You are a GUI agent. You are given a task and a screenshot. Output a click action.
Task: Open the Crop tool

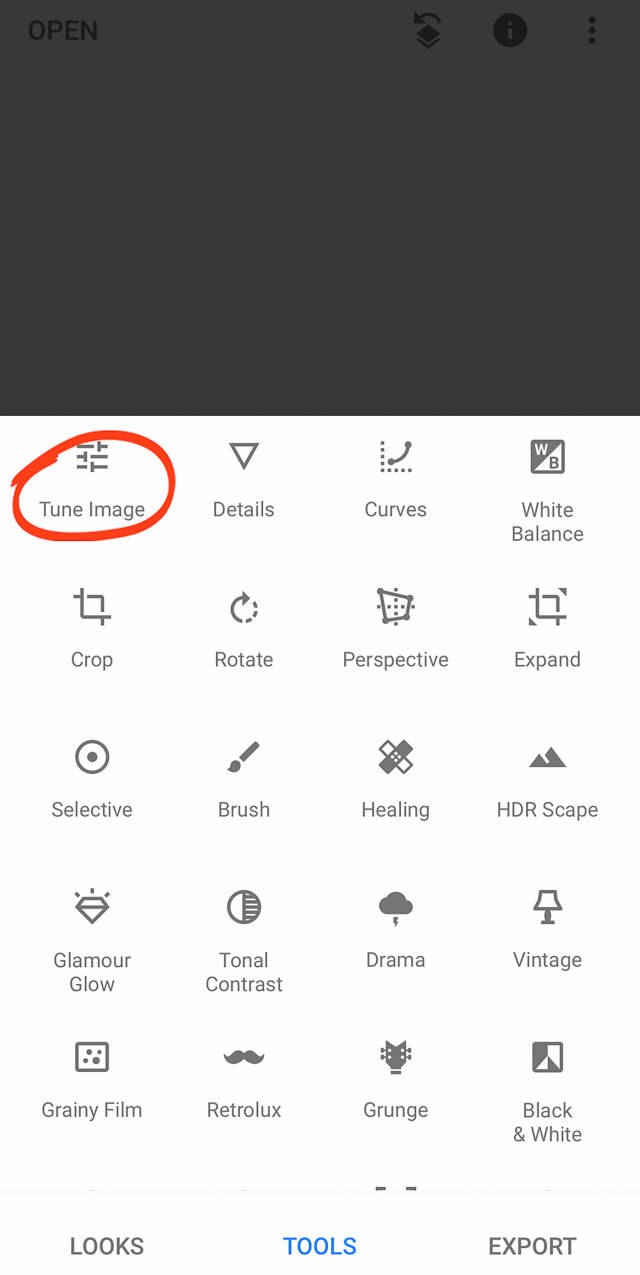92,630
